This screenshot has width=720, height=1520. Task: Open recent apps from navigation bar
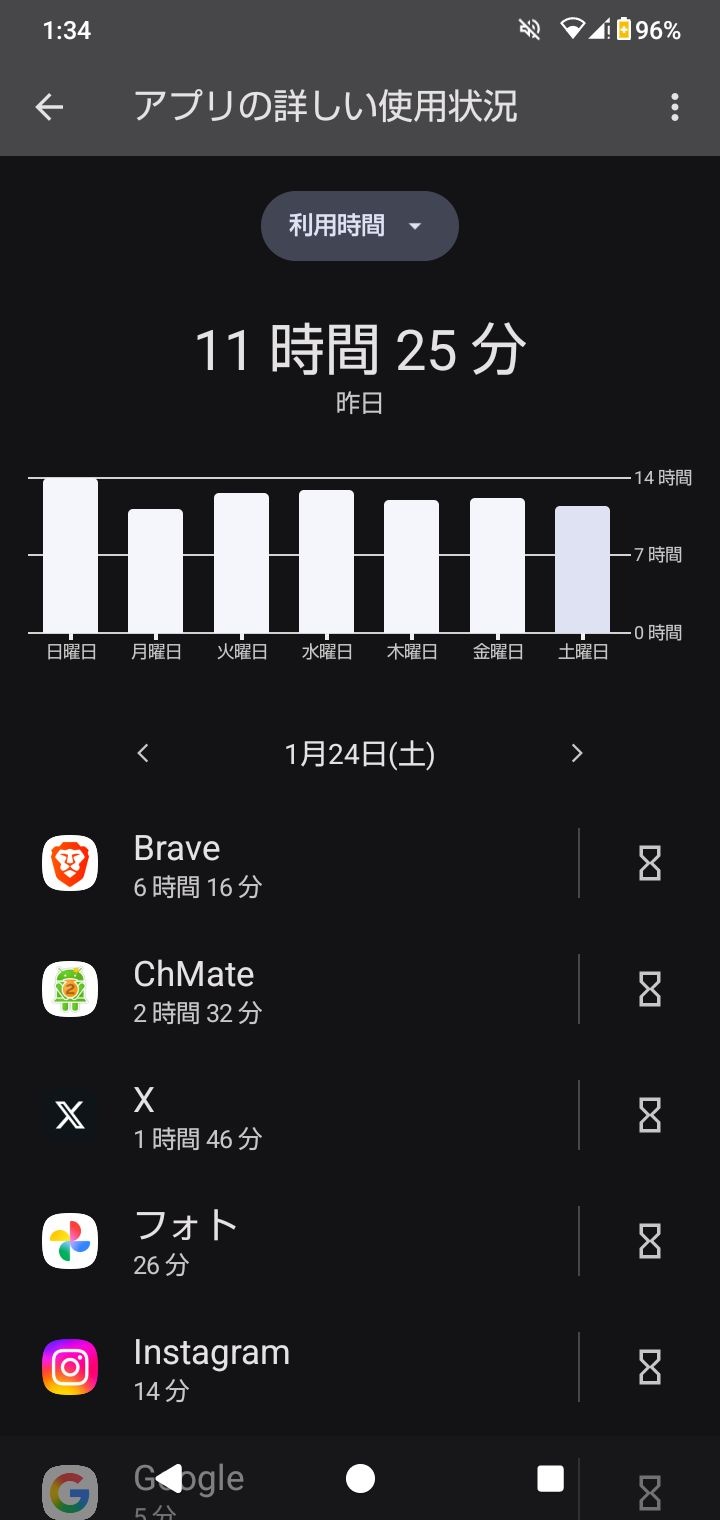(550, 1479)
